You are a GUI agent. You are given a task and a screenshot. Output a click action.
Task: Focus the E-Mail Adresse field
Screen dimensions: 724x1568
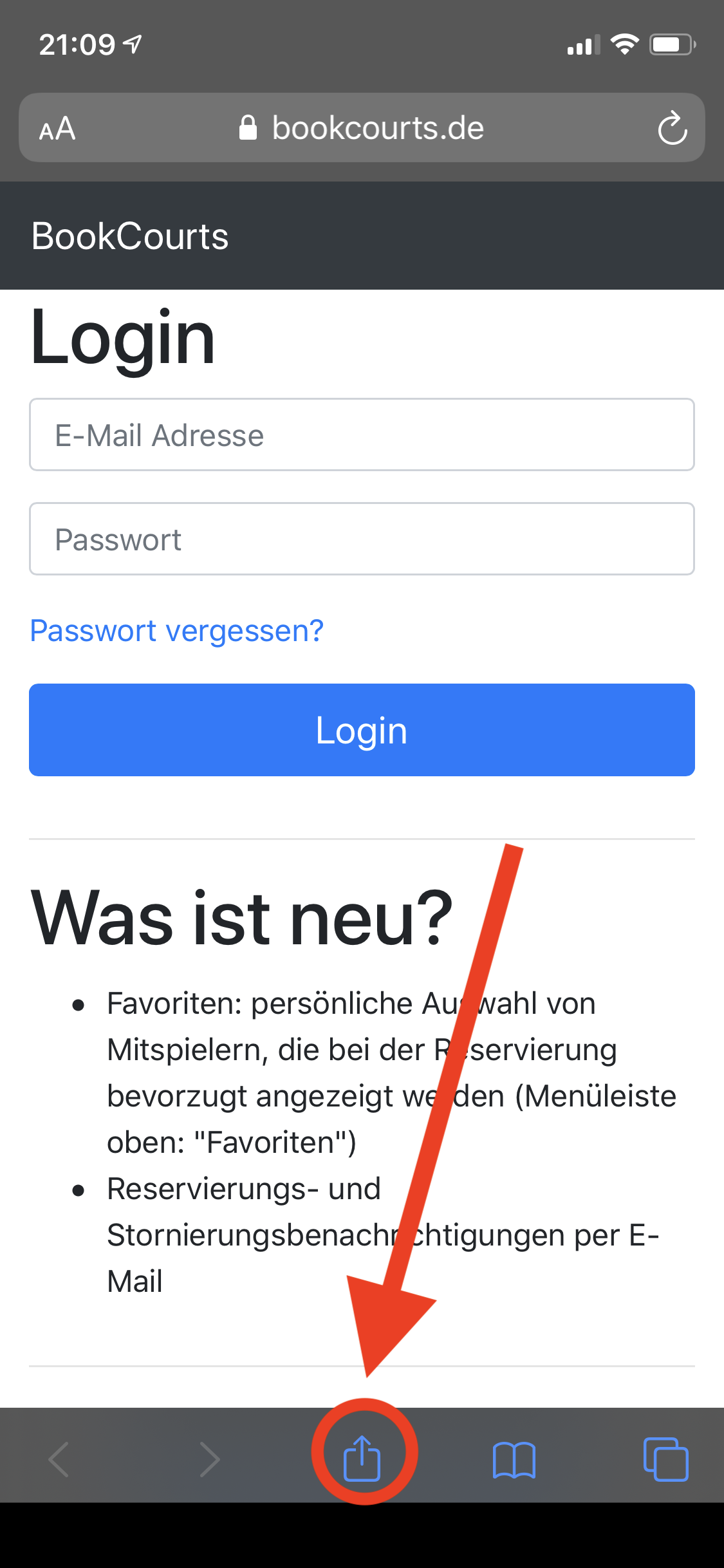click(x=362, y=434)
